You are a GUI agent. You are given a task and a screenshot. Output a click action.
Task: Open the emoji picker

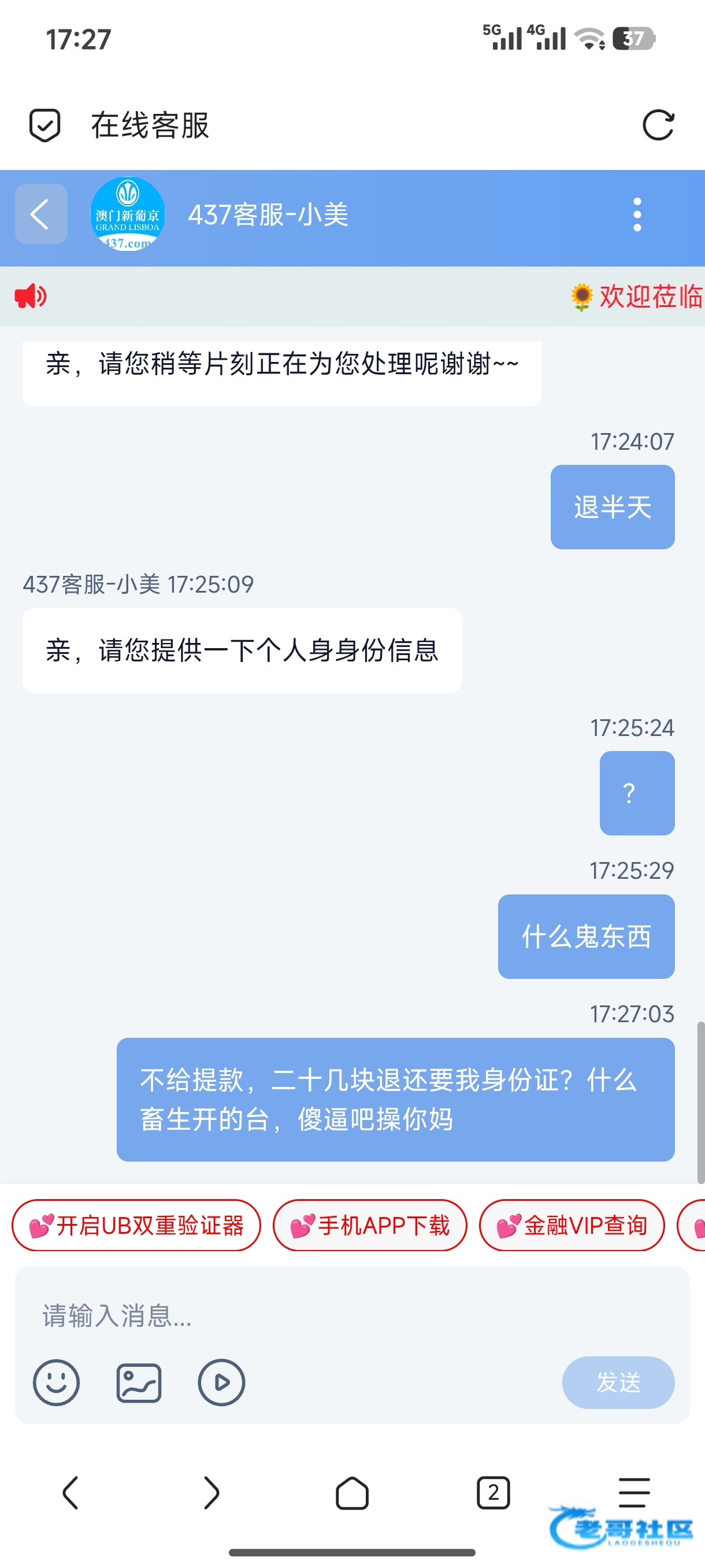[x=56, y=1382]
